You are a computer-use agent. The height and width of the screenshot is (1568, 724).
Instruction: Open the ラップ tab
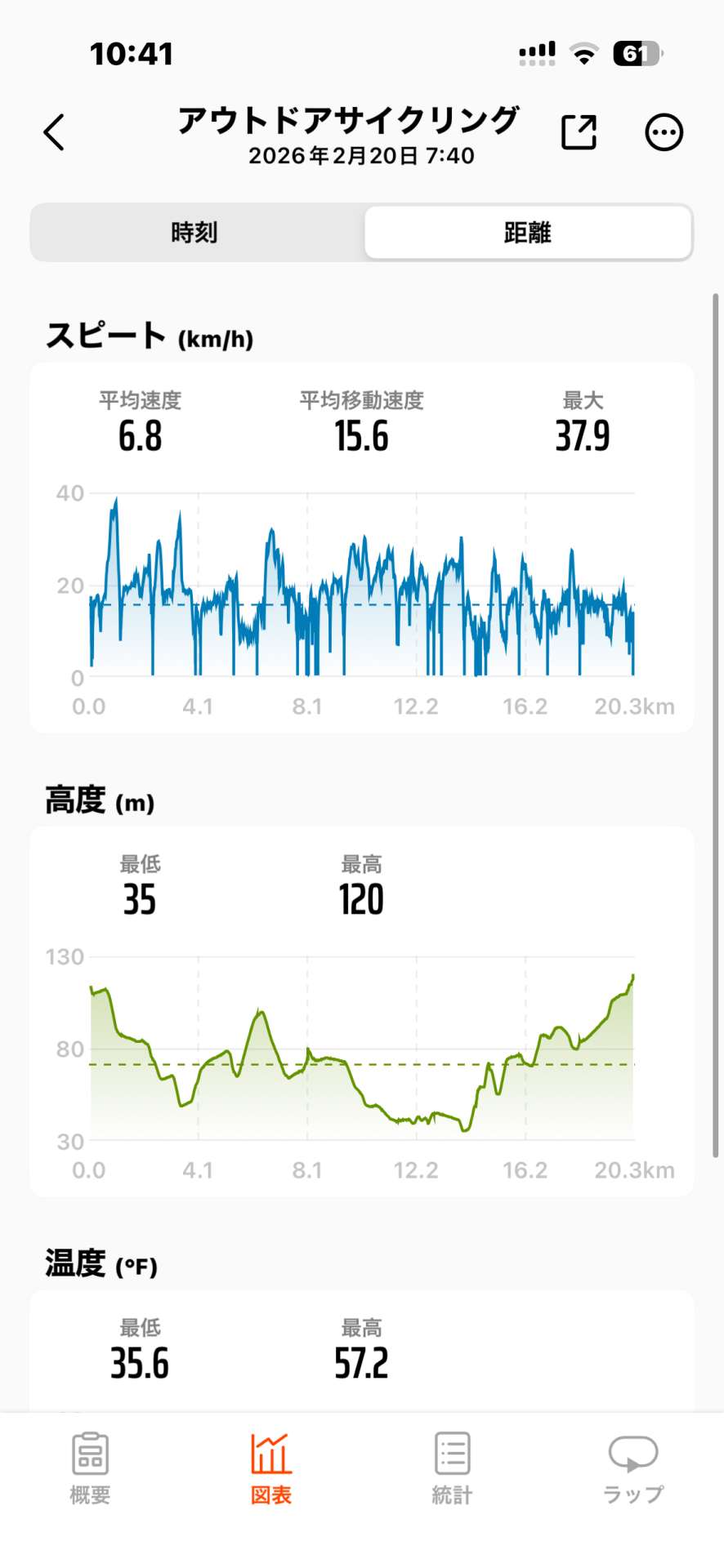633,1468
